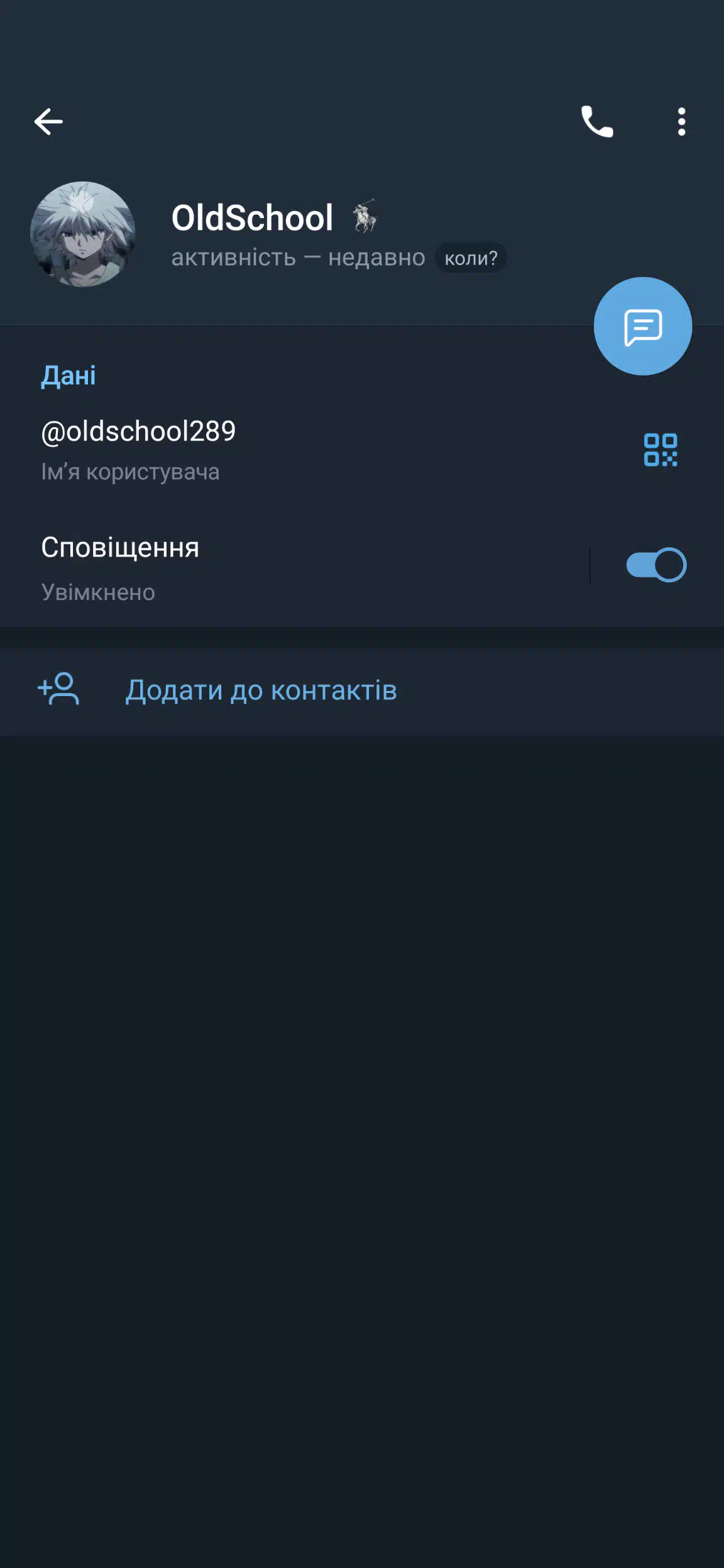
Task: Go back using the arrow icon
Action: pyautogui.click(x=48, y=122)
